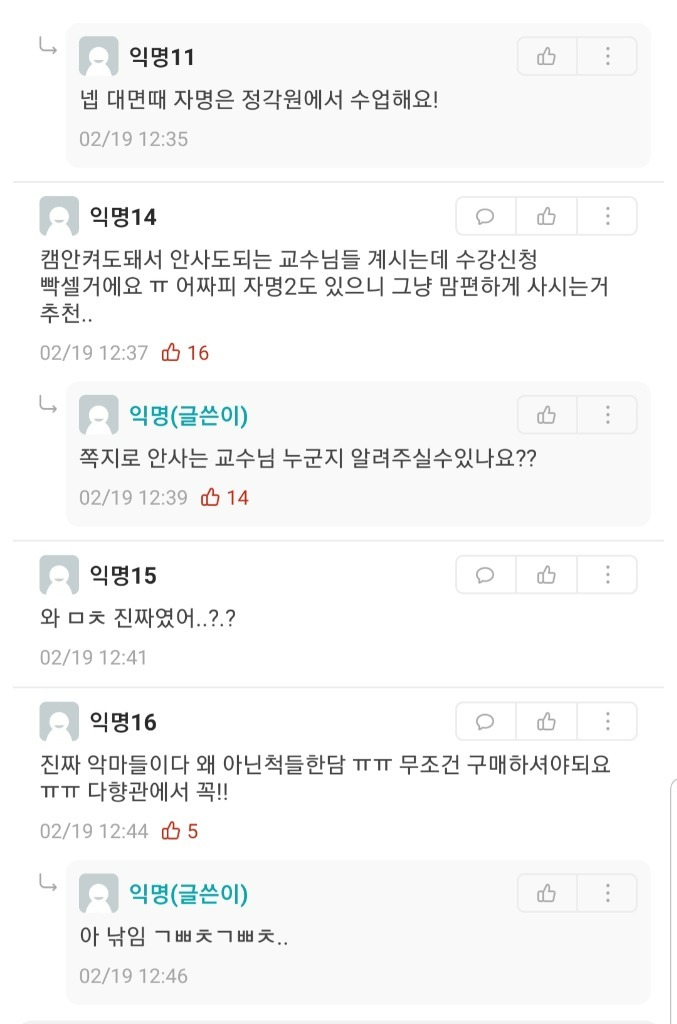Like the author's reply about 쪽지
Image resolution: width=677 pixels, height=1024 pixels.
547,414
